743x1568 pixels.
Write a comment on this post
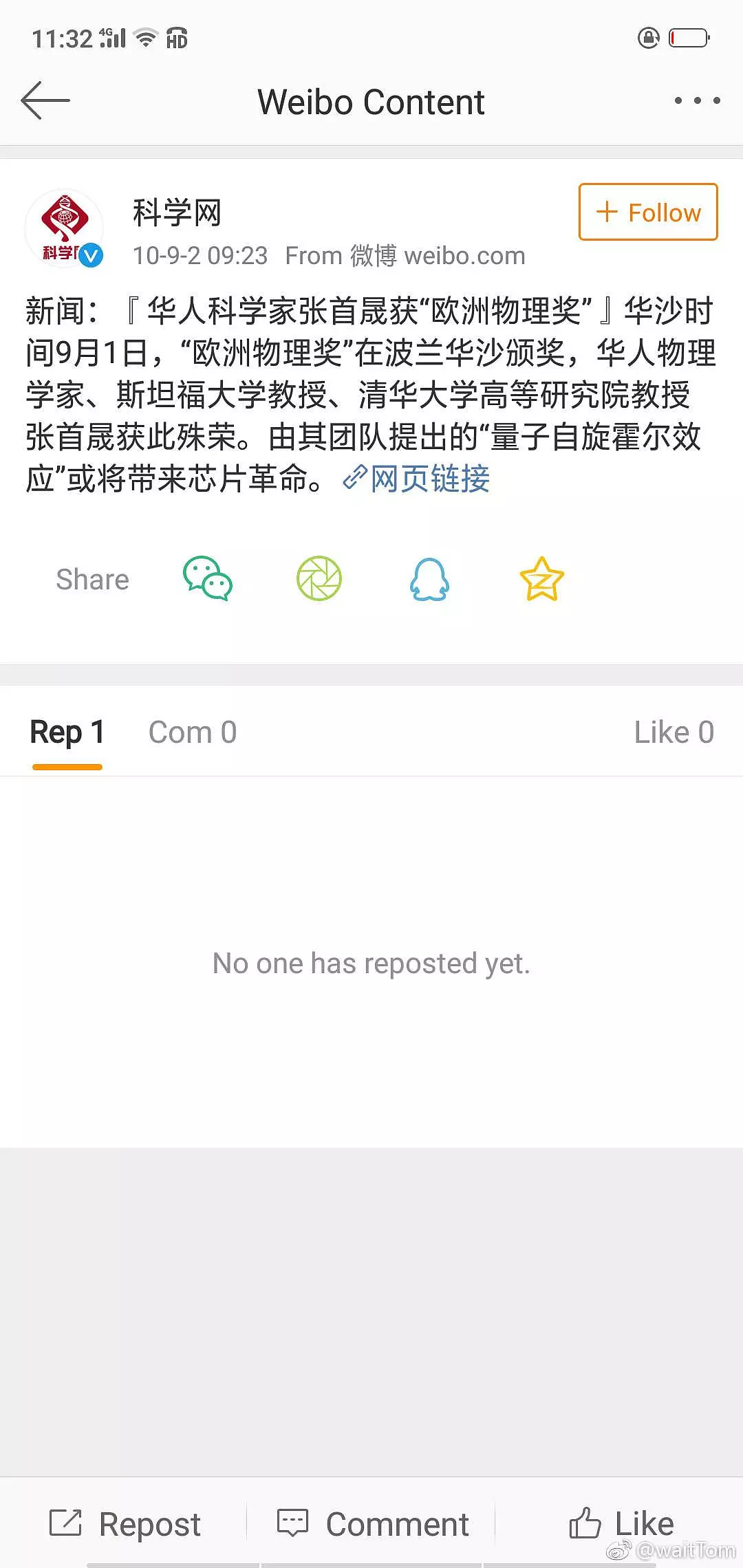coord(372,1524)
